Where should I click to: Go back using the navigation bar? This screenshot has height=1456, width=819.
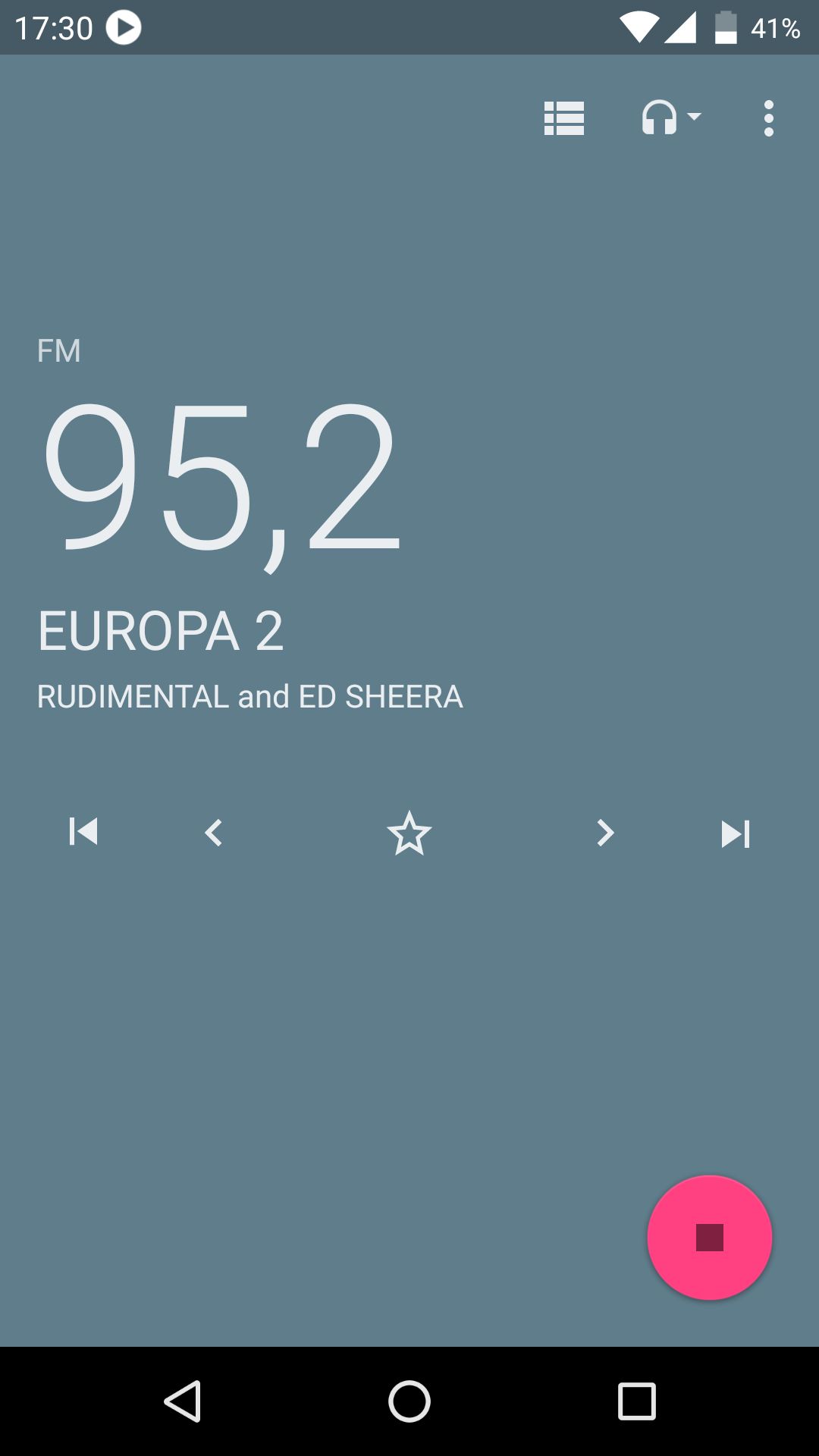coord(183,1401)
